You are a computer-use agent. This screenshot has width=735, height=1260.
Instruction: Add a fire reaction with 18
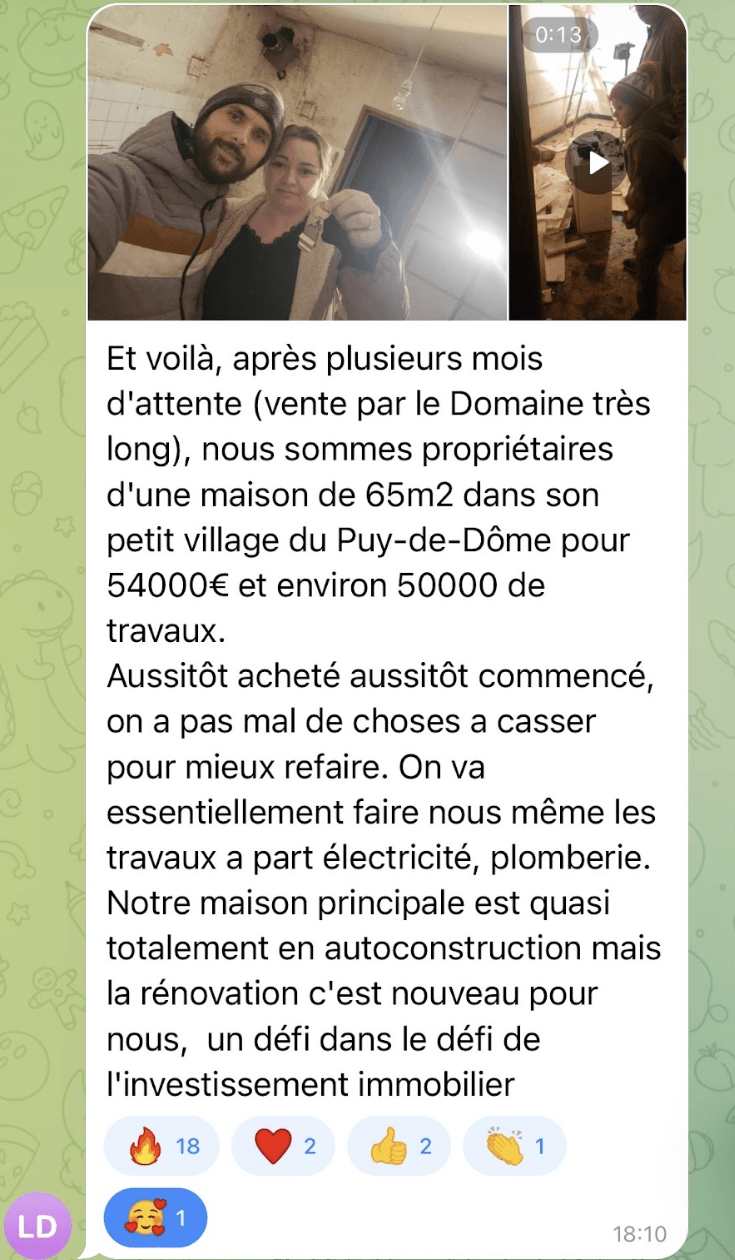point(162,1146)
